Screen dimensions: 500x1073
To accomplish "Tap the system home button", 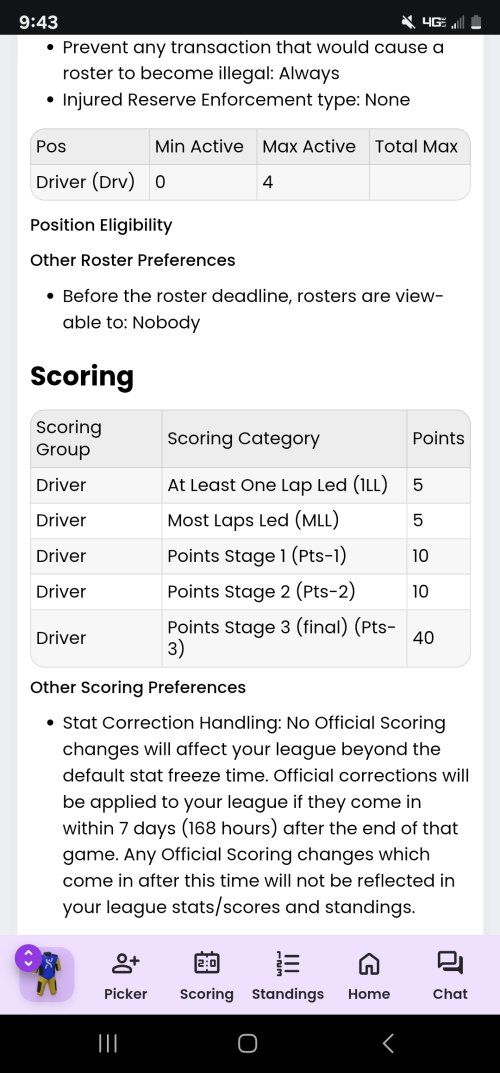I will (x=248, y=1043).
